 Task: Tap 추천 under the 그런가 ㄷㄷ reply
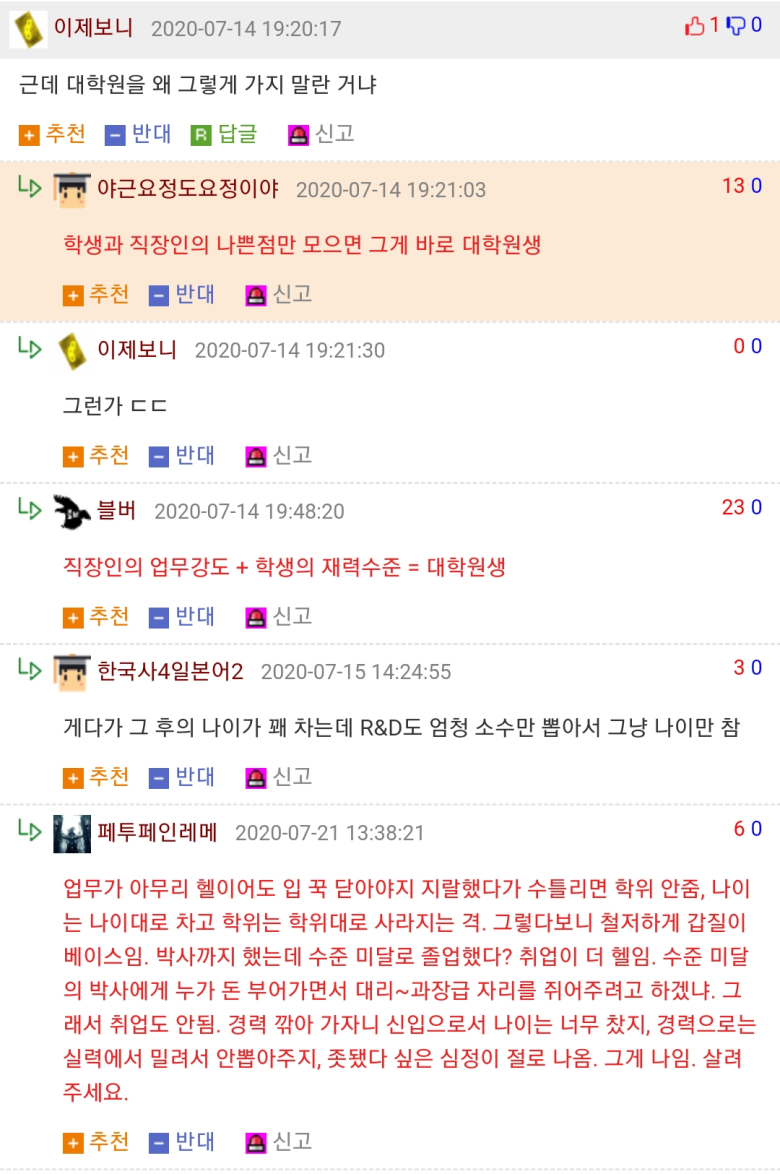coord(97,456)
